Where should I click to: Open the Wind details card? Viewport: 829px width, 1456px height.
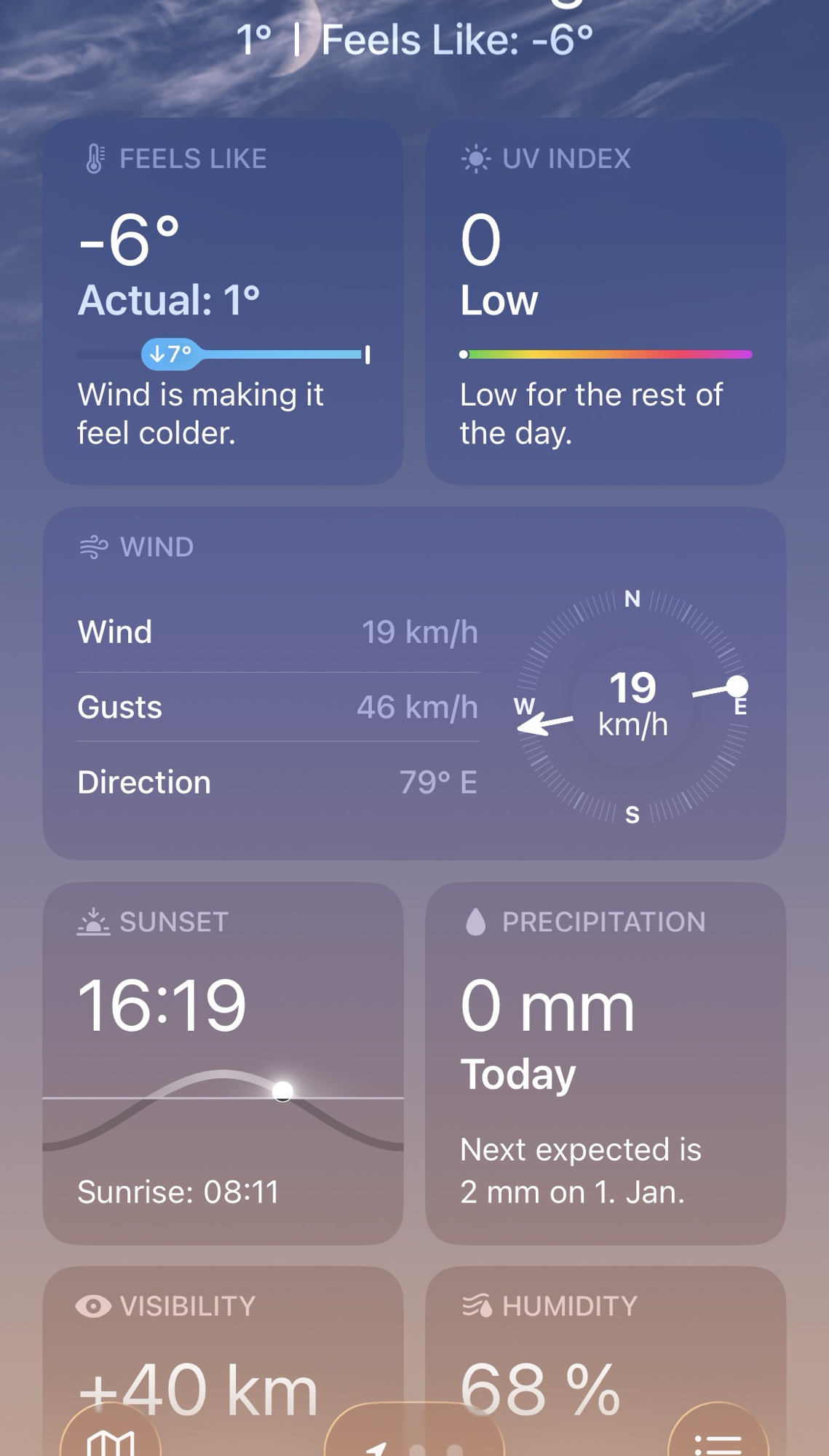413,683
